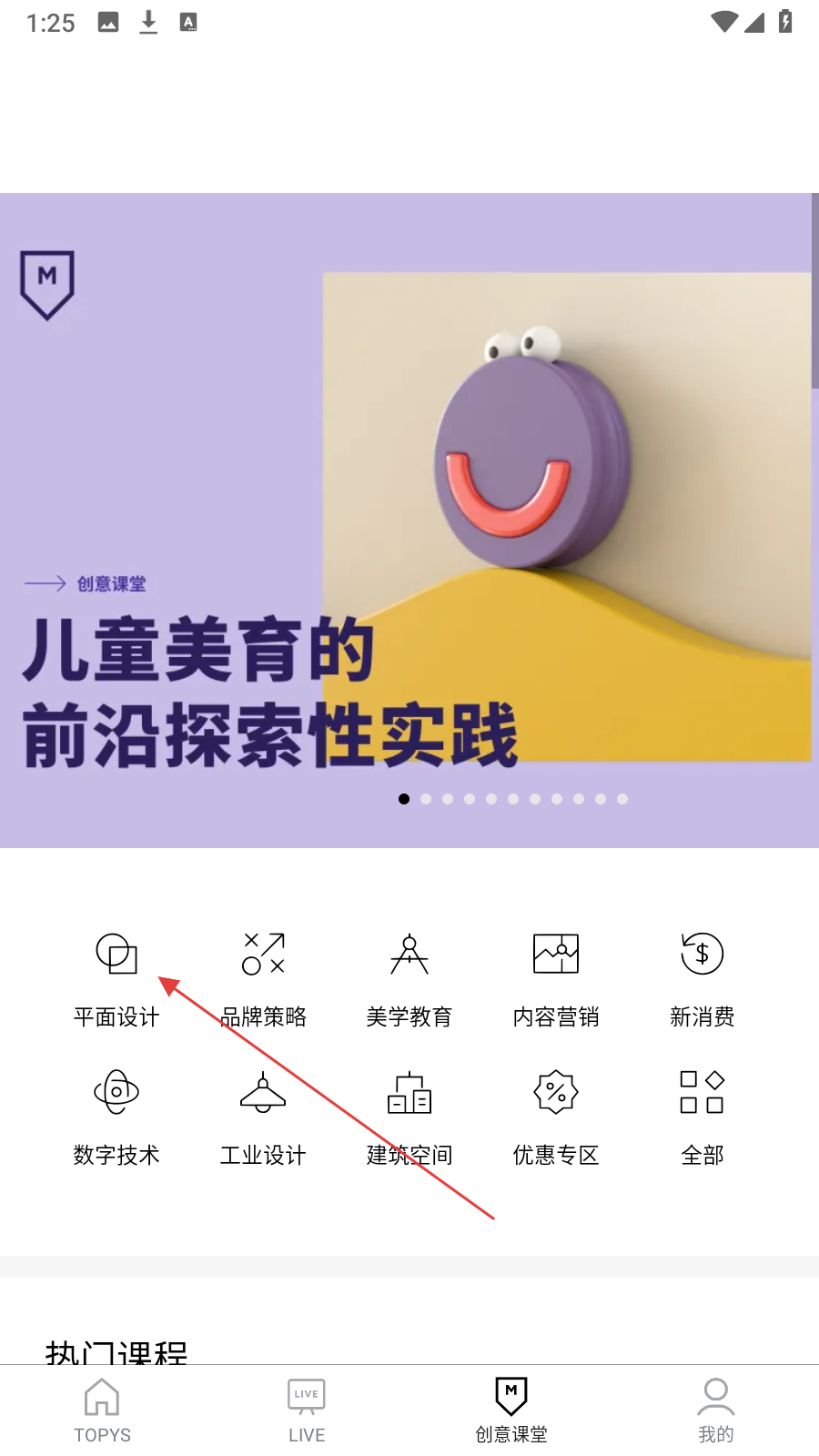
Task: Browse the 内容营销 category
Action: [x=556, y=978]
